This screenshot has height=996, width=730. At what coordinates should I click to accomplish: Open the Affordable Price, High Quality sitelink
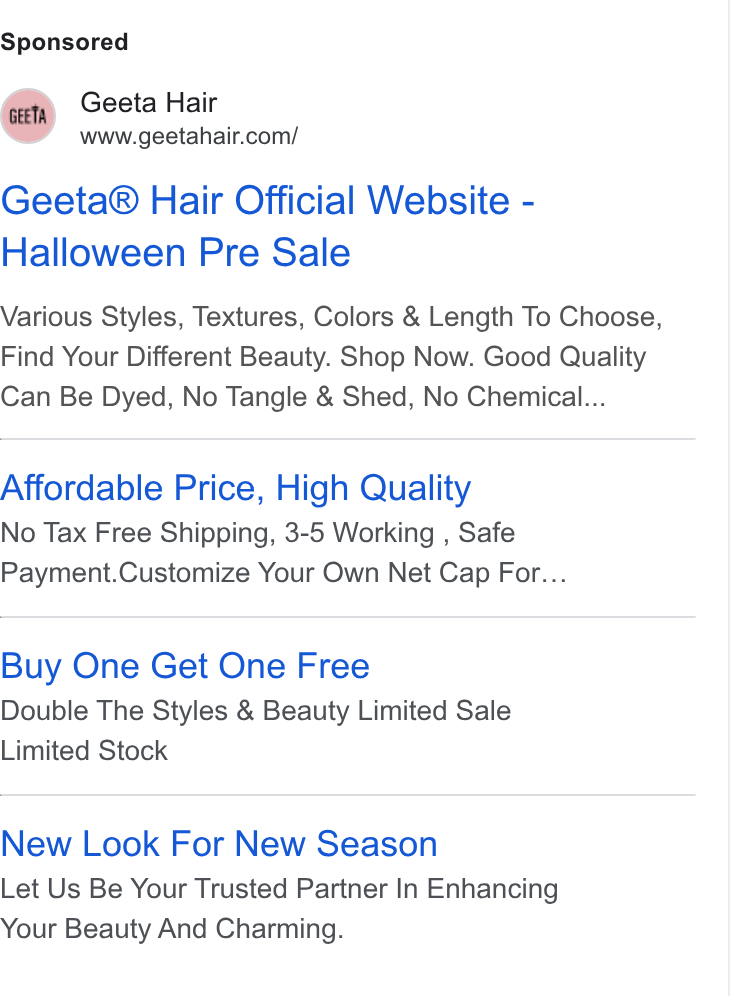[236, 488]
